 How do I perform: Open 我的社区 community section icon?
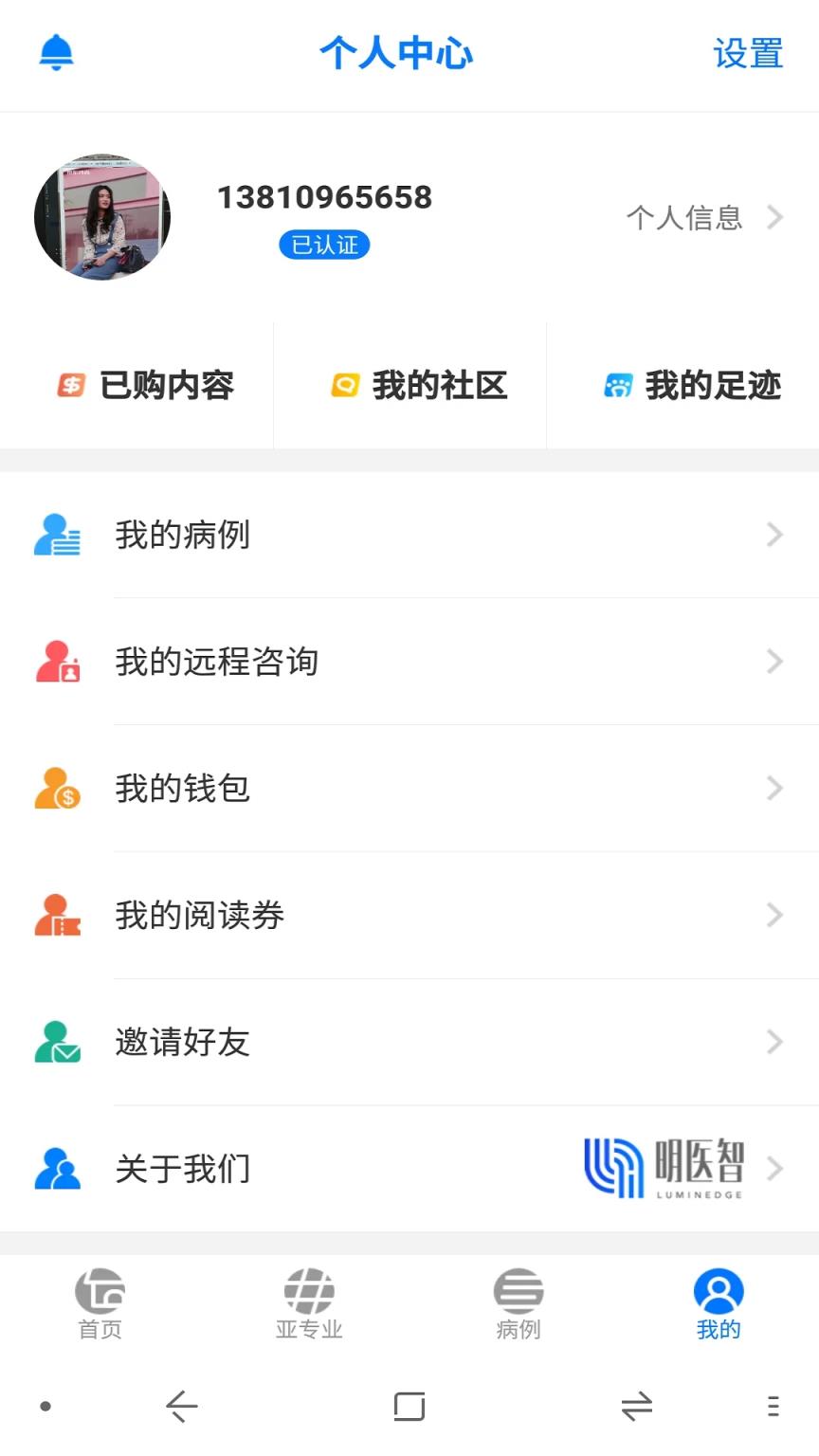pos(345,385)
